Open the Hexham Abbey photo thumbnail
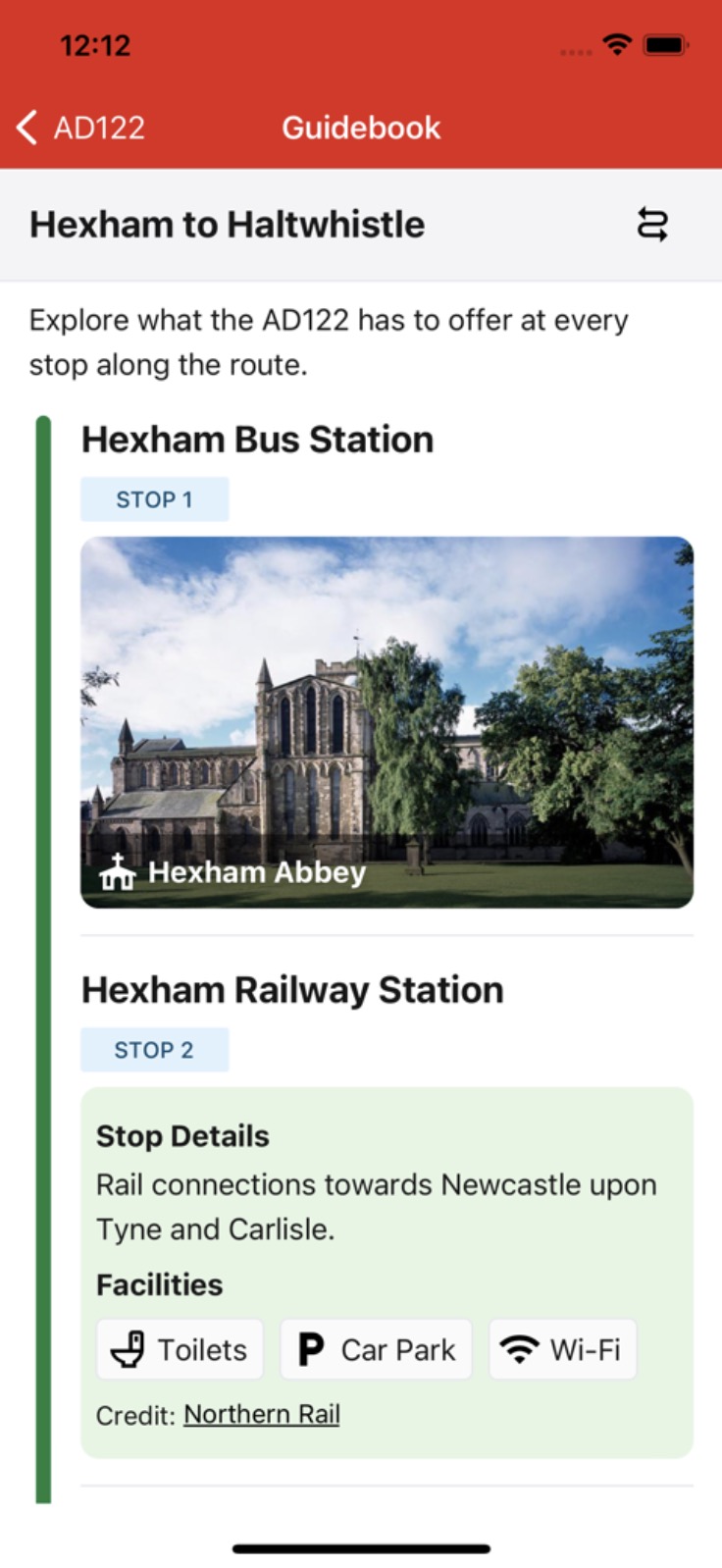 [386, 719]
